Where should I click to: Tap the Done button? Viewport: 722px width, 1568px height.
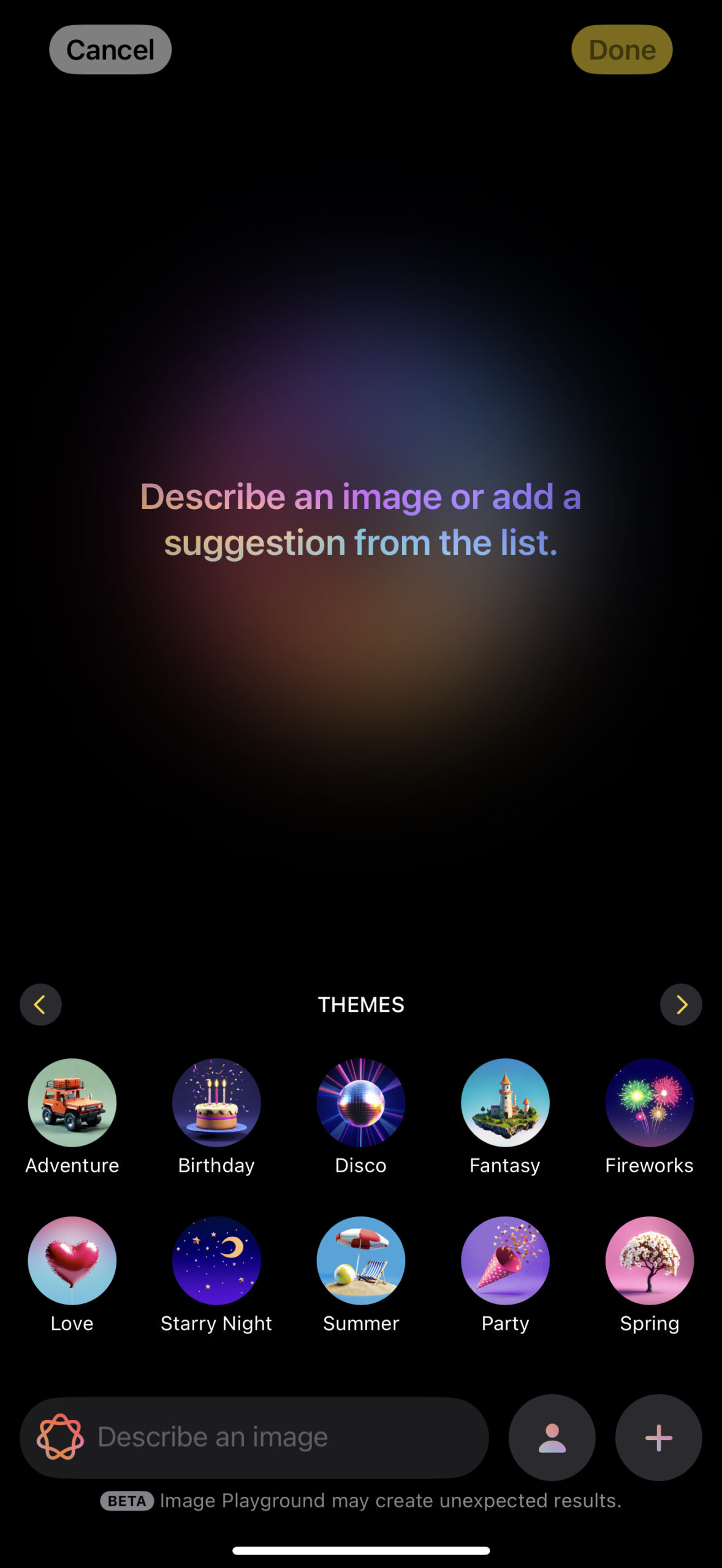(621, 50)
